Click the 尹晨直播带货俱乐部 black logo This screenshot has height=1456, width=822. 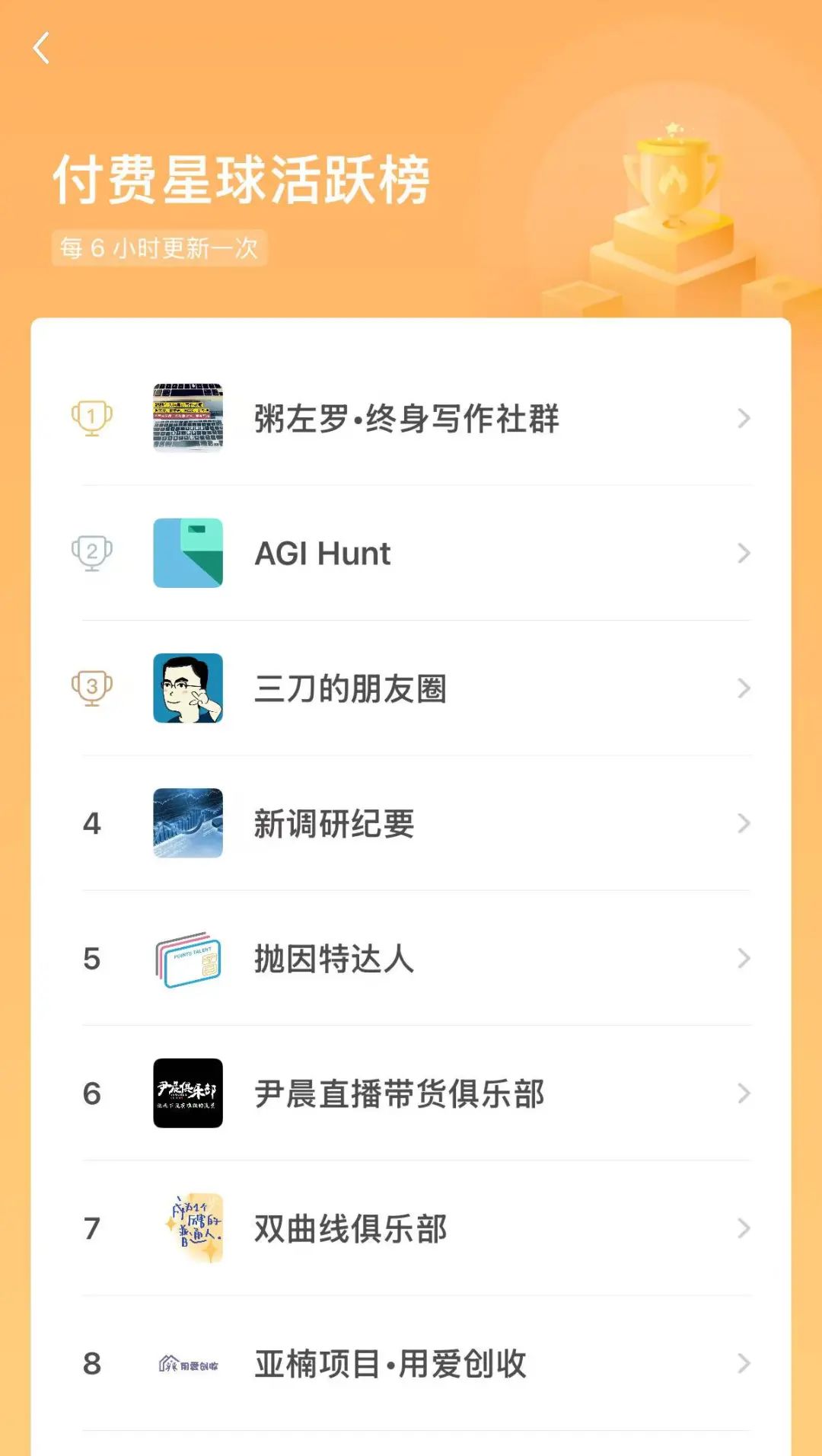[188, 1094]
